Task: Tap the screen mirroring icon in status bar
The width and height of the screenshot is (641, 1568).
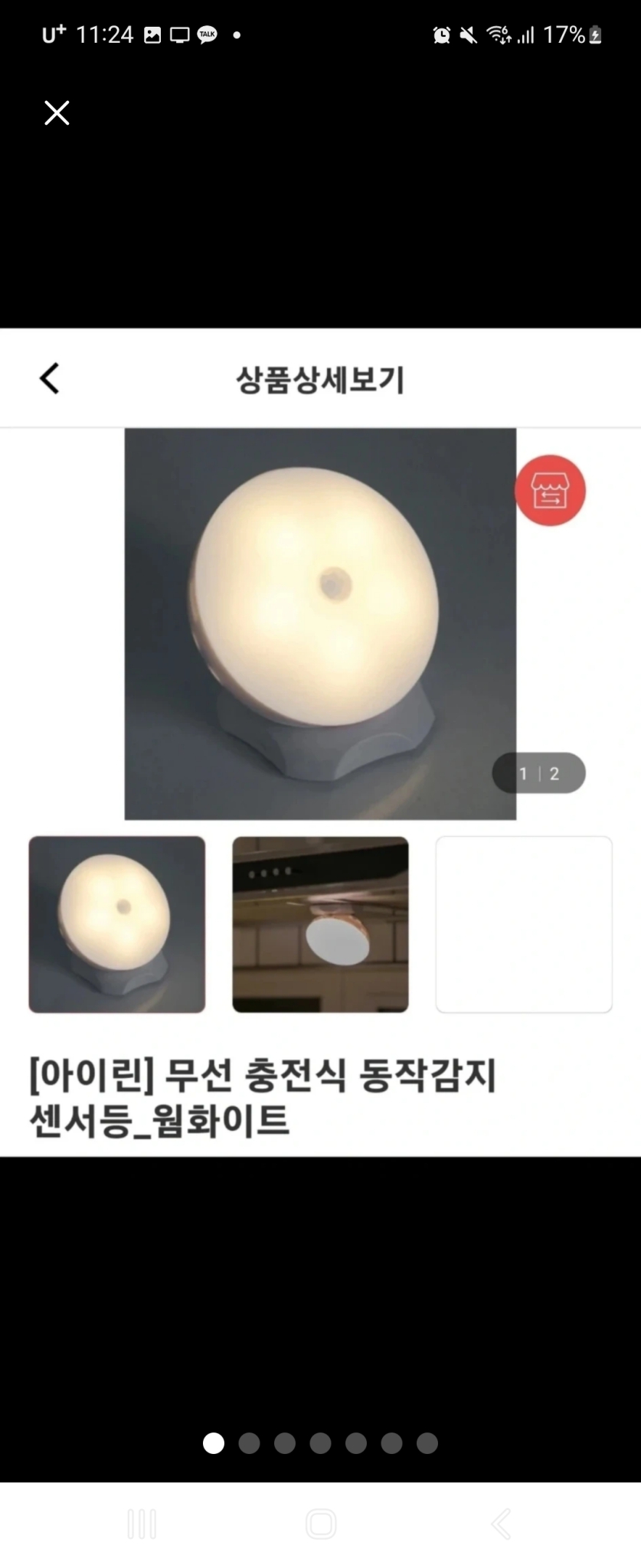Action: [178, 34]
